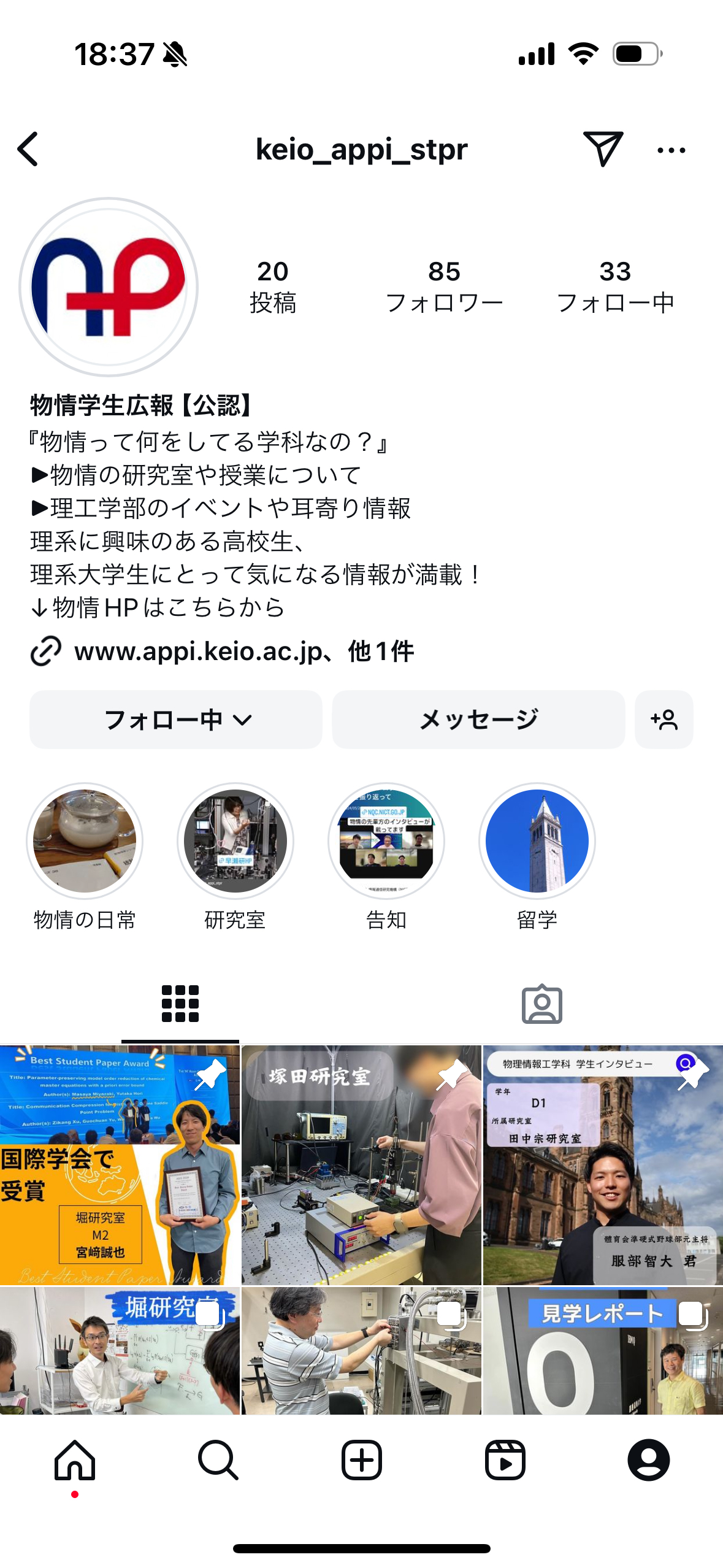
Task: View the 告知 story highlight
Action: click(x=386, y=841)
